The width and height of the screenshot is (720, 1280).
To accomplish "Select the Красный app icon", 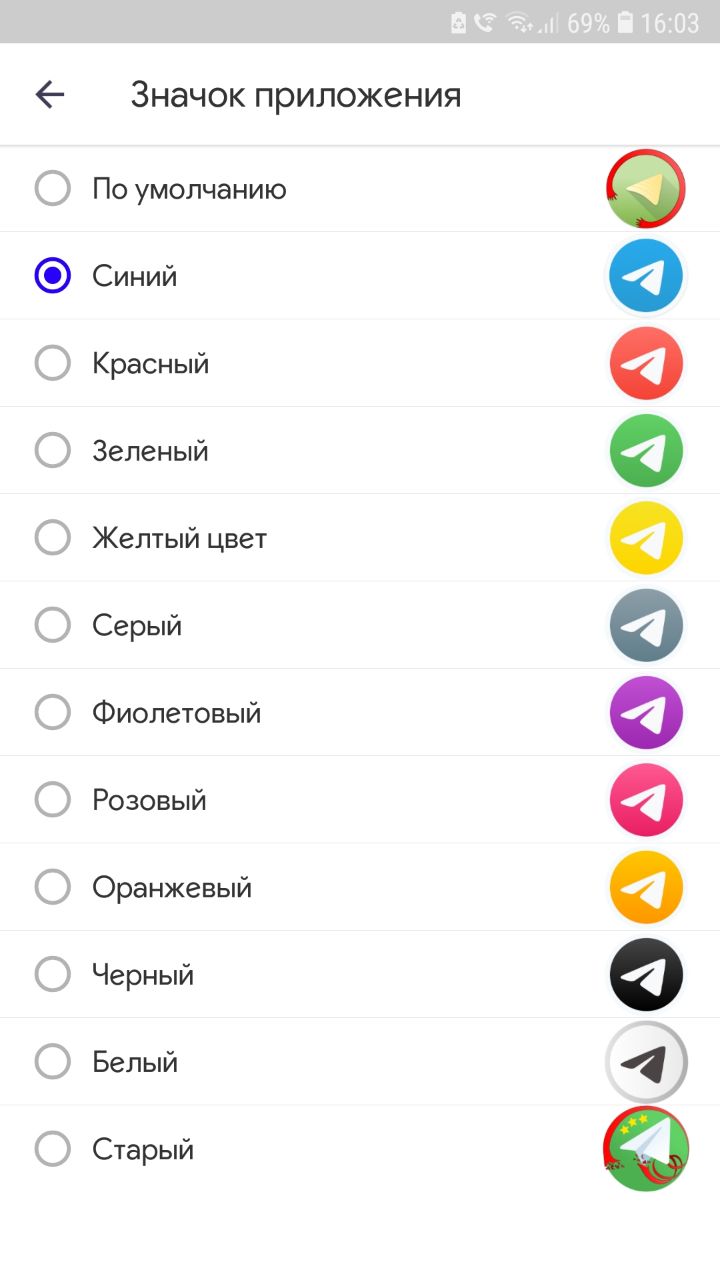I will 360,363.
